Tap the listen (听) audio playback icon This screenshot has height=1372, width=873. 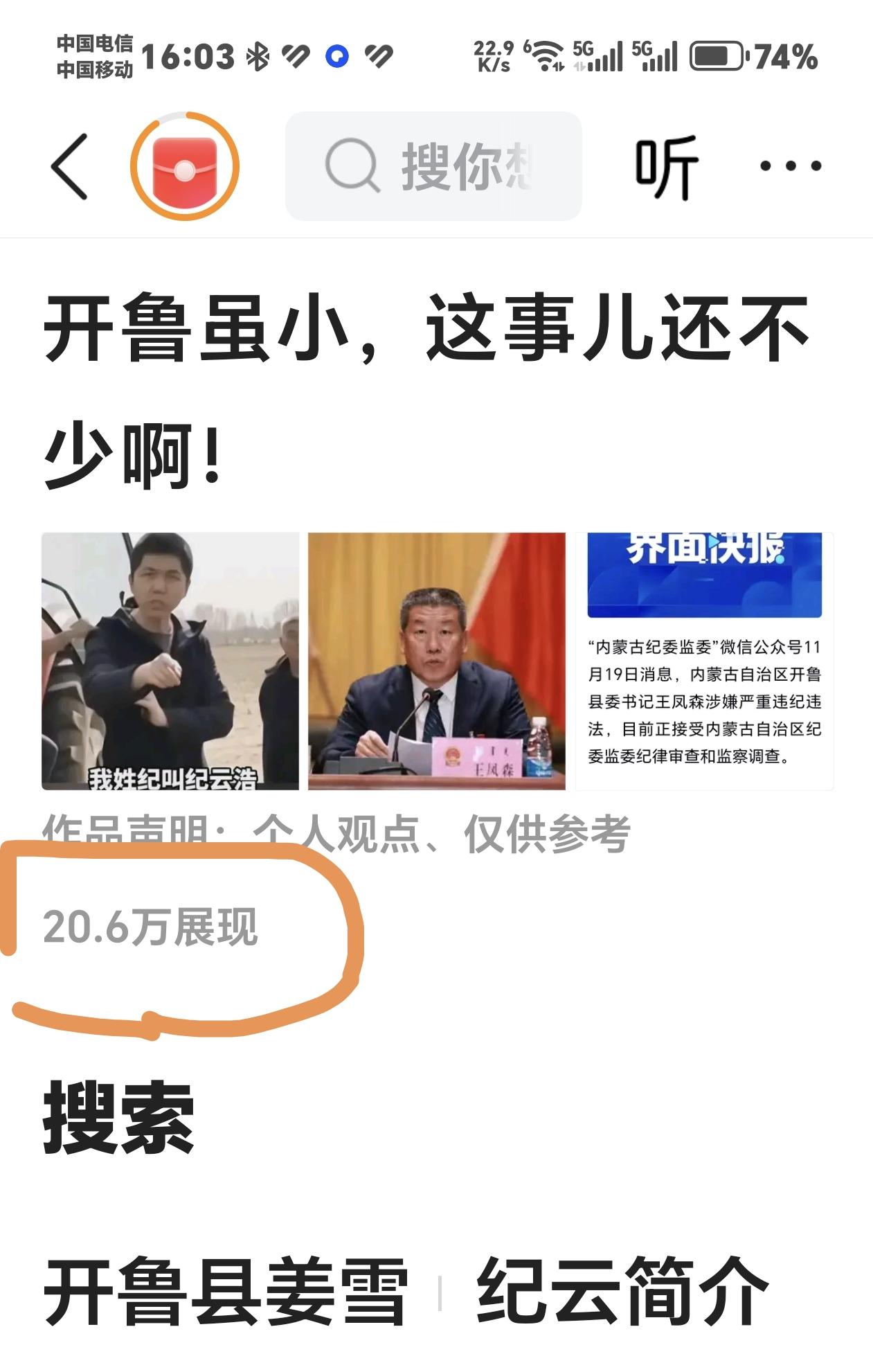click(666, 165)
